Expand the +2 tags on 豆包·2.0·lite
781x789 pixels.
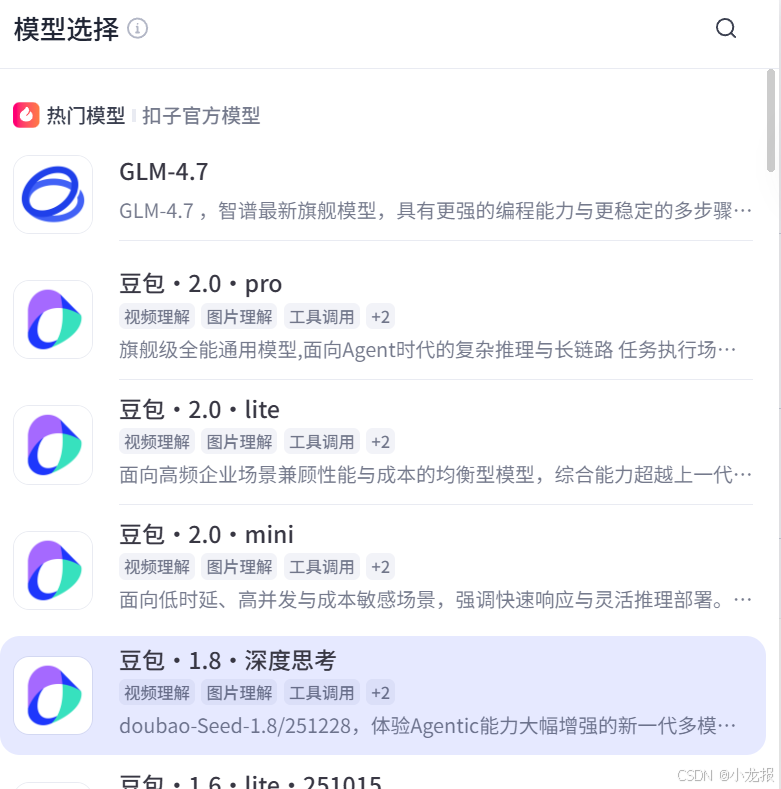pyautogui.click(x=379, y=441)
